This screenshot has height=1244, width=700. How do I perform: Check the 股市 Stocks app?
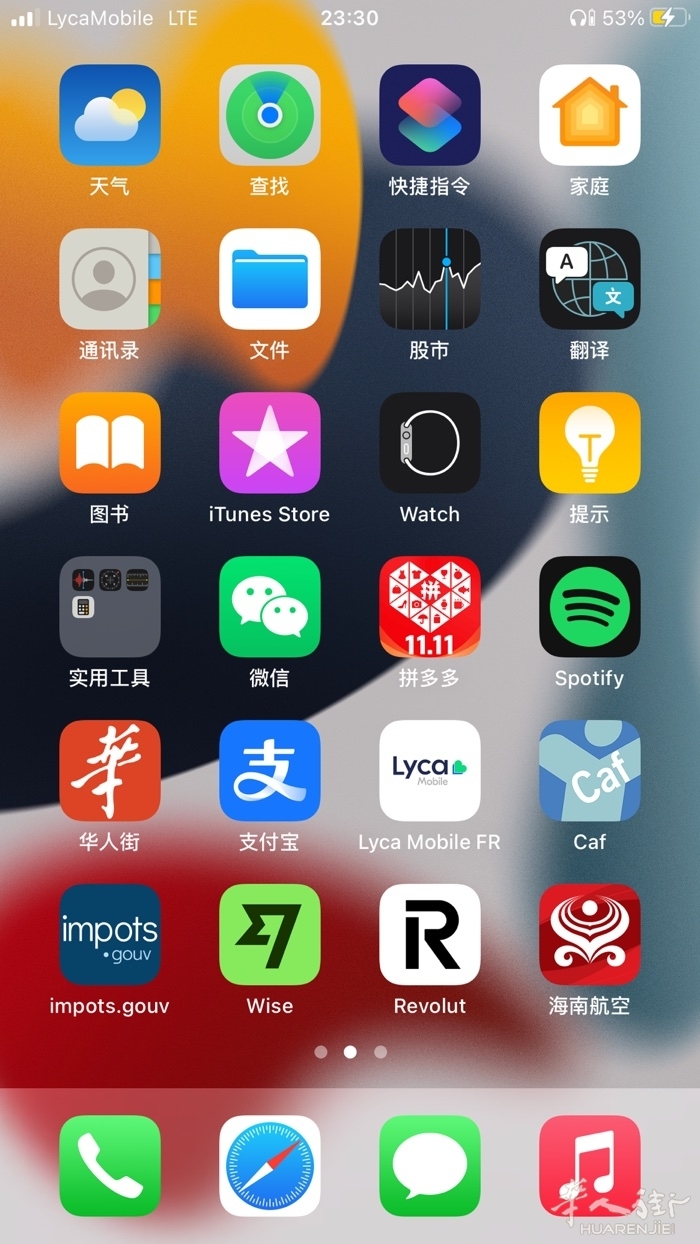[x=430, y=279]
